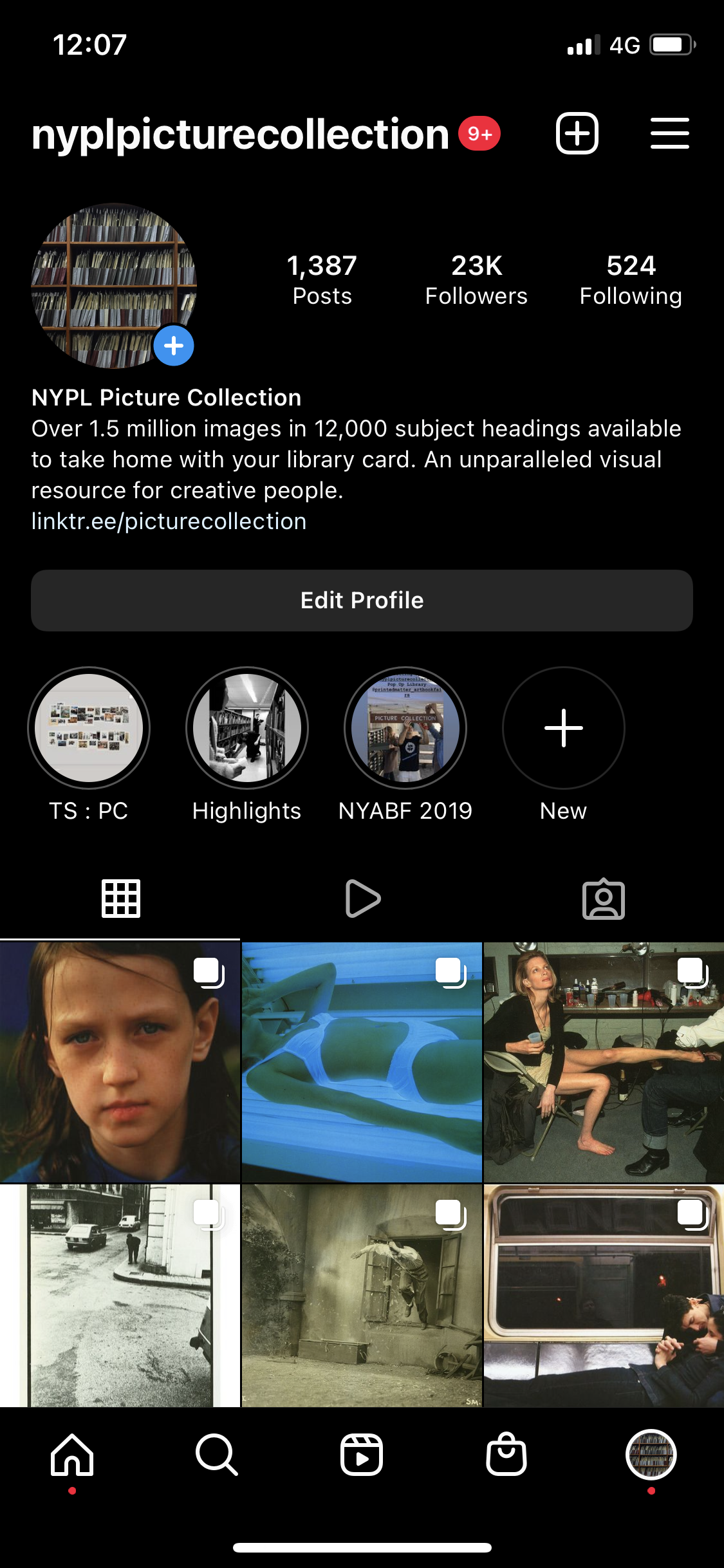Open the hamburger menu
The image size is (724, 1568).
pos(669,133)
